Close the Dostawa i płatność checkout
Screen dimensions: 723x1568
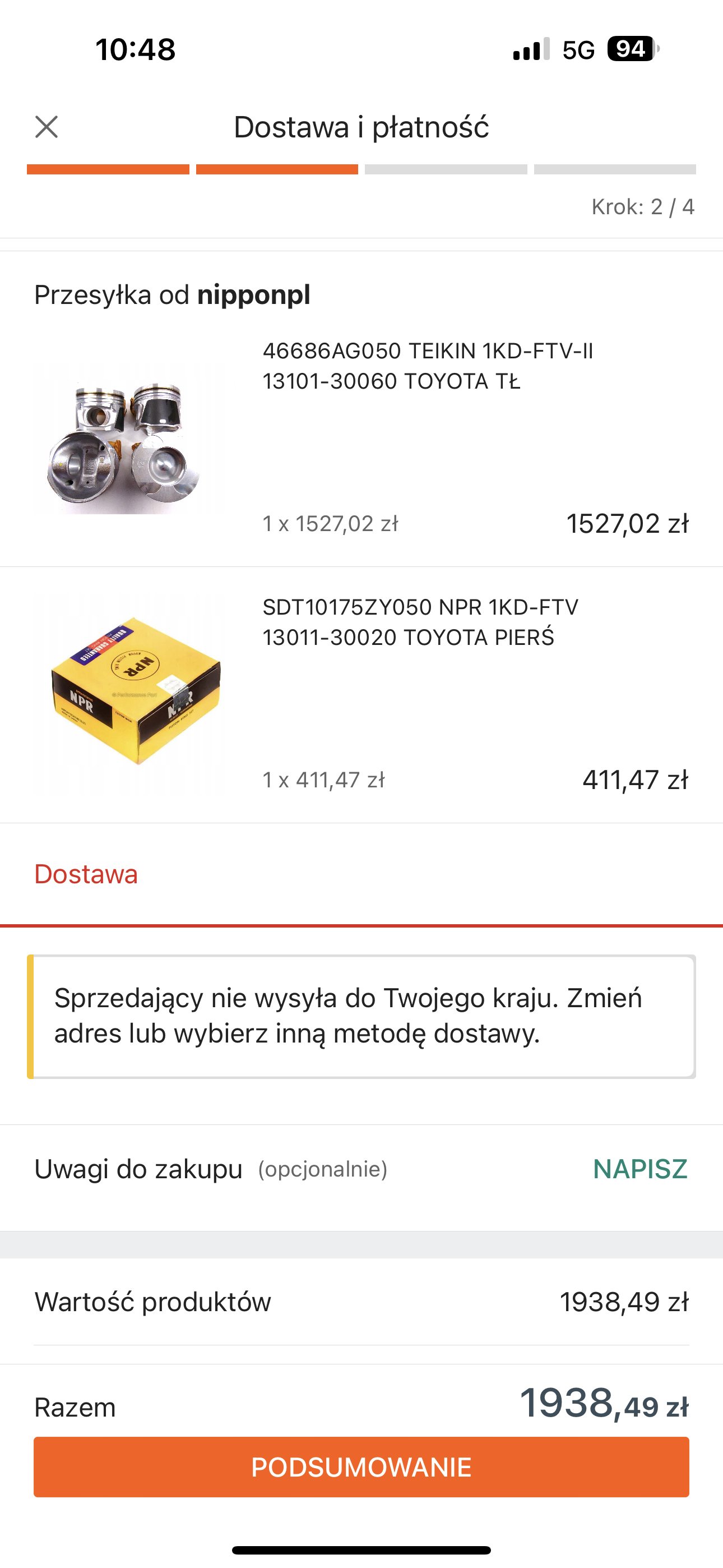(x=47, y=127)
